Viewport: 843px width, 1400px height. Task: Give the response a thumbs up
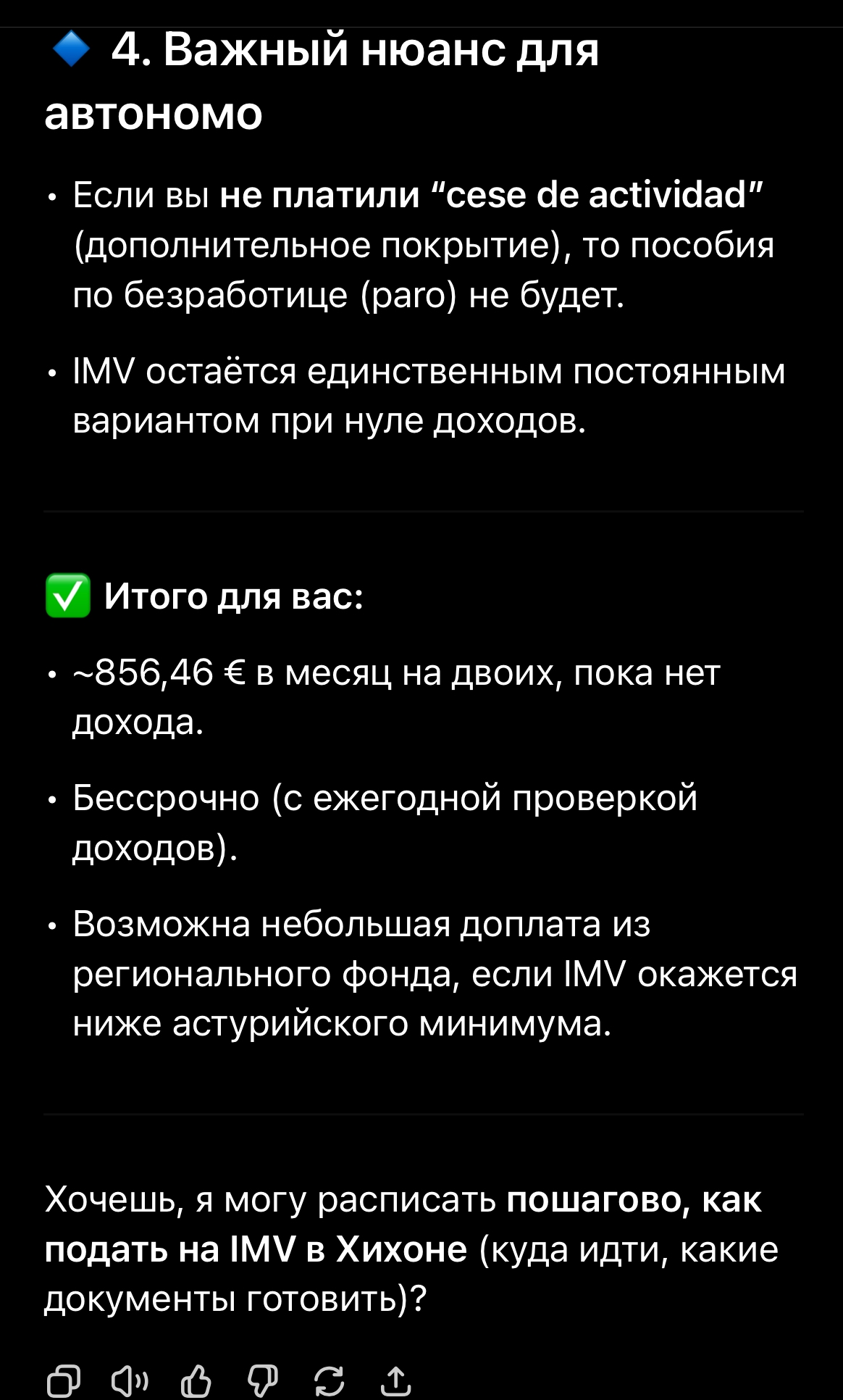click(x=196, y=1381)
